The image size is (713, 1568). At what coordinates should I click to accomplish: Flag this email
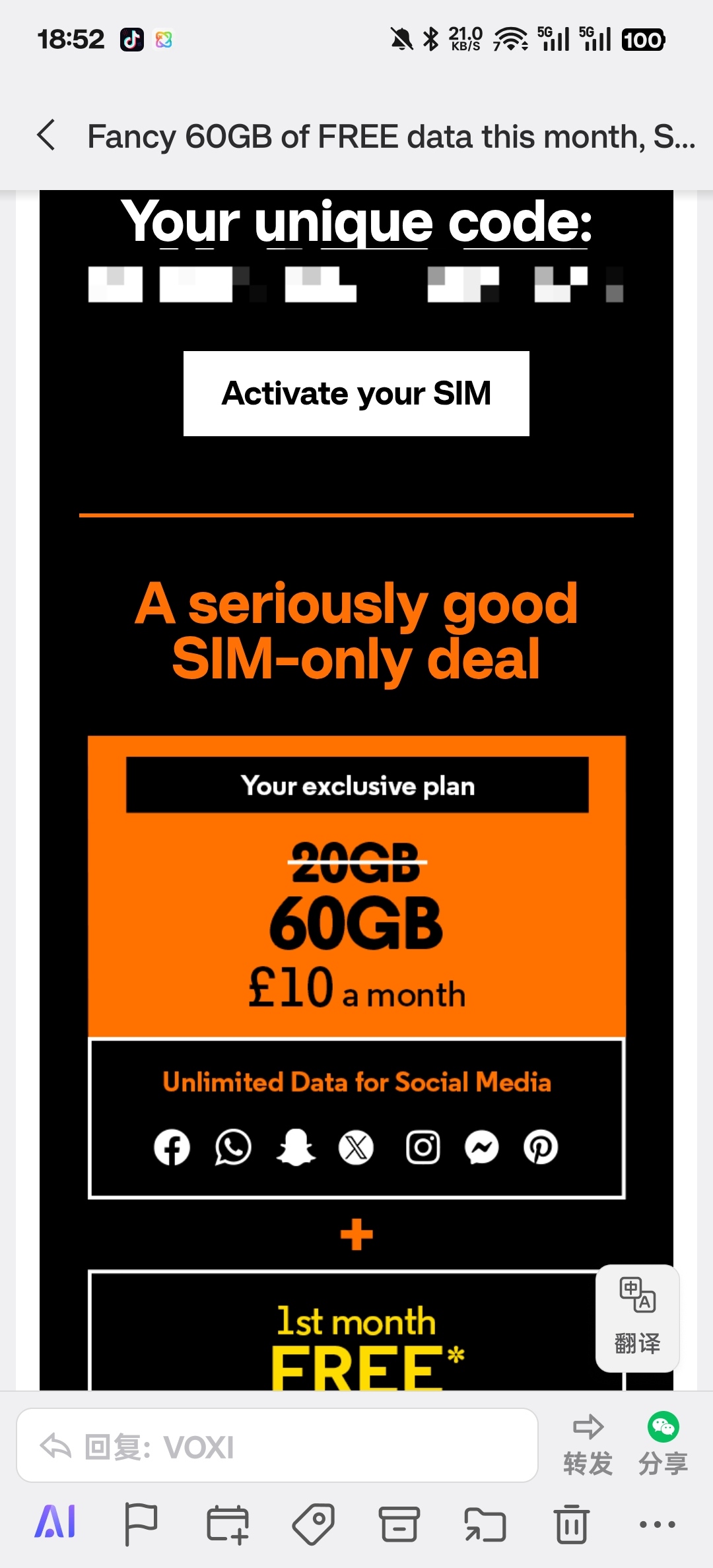[x=141, y=1524]
